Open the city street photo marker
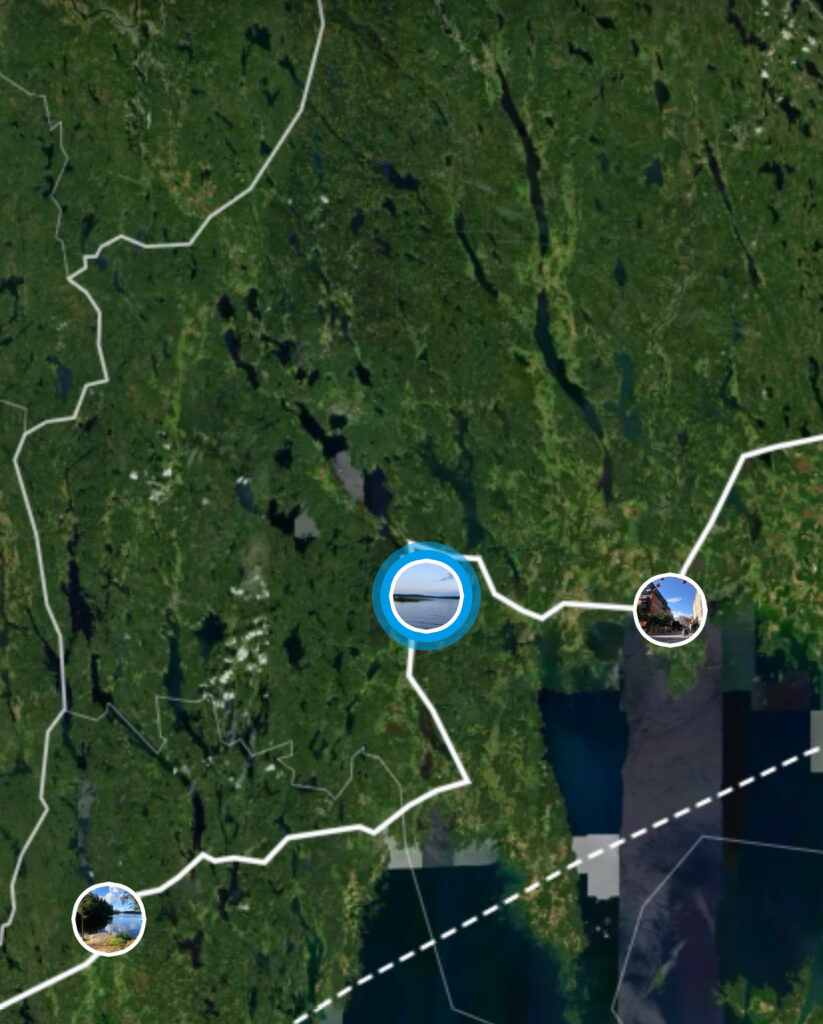 tap(670, 610)
